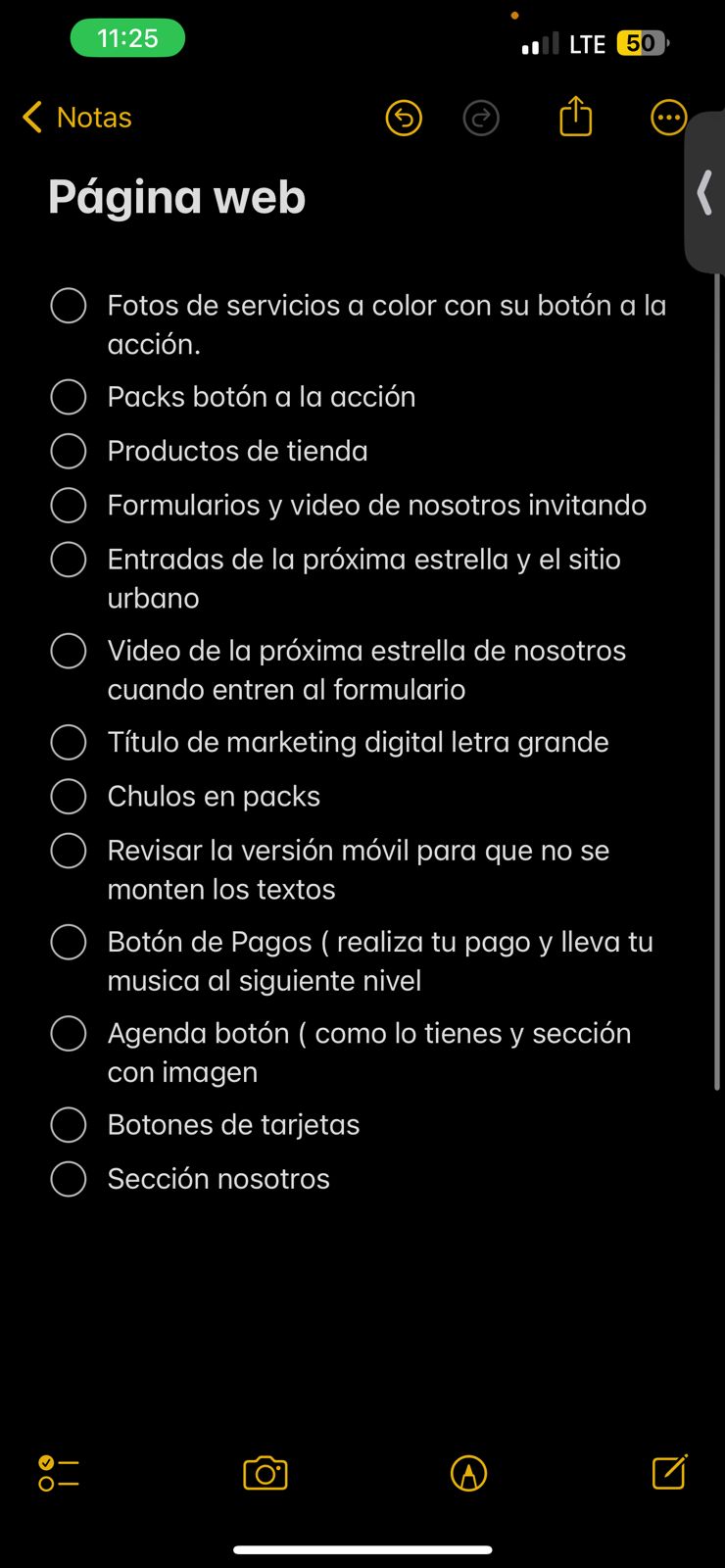Mark 'Productos de tienda' as done

click(69, 451)
